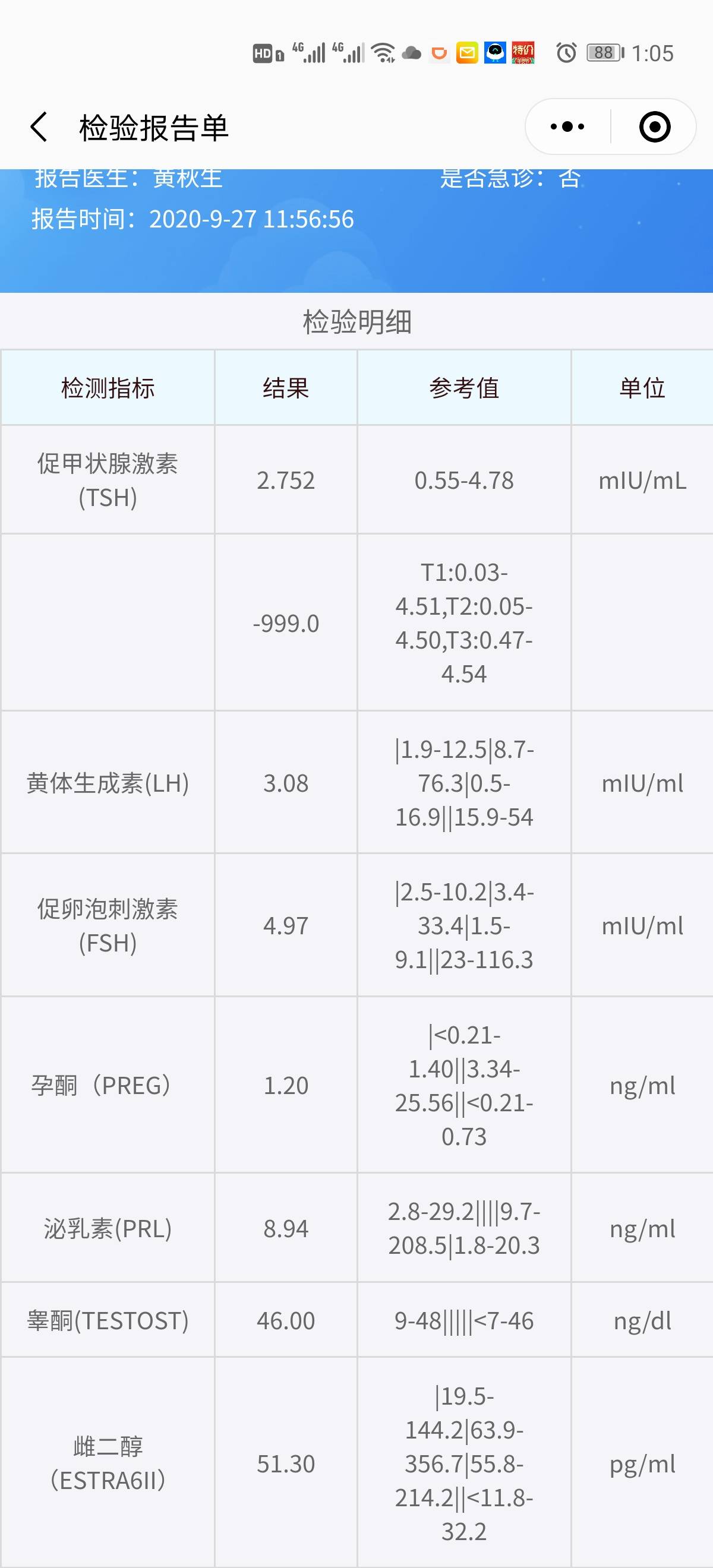This screenshot has height=1568, width=713.
Task: Tap the SIM card indicator icon
Action: tap(279, 56)
